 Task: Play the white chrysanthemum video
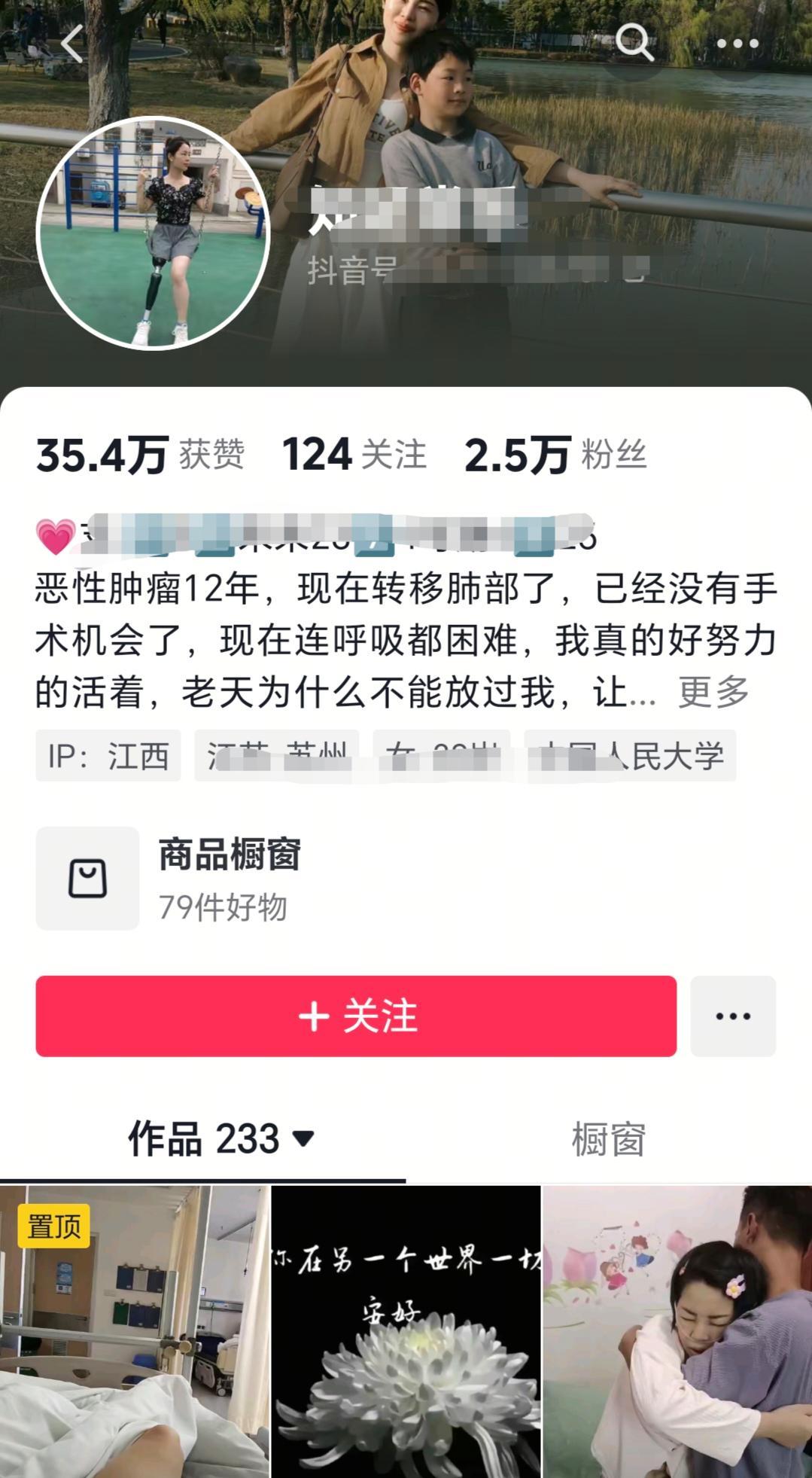click(406, 1331)
